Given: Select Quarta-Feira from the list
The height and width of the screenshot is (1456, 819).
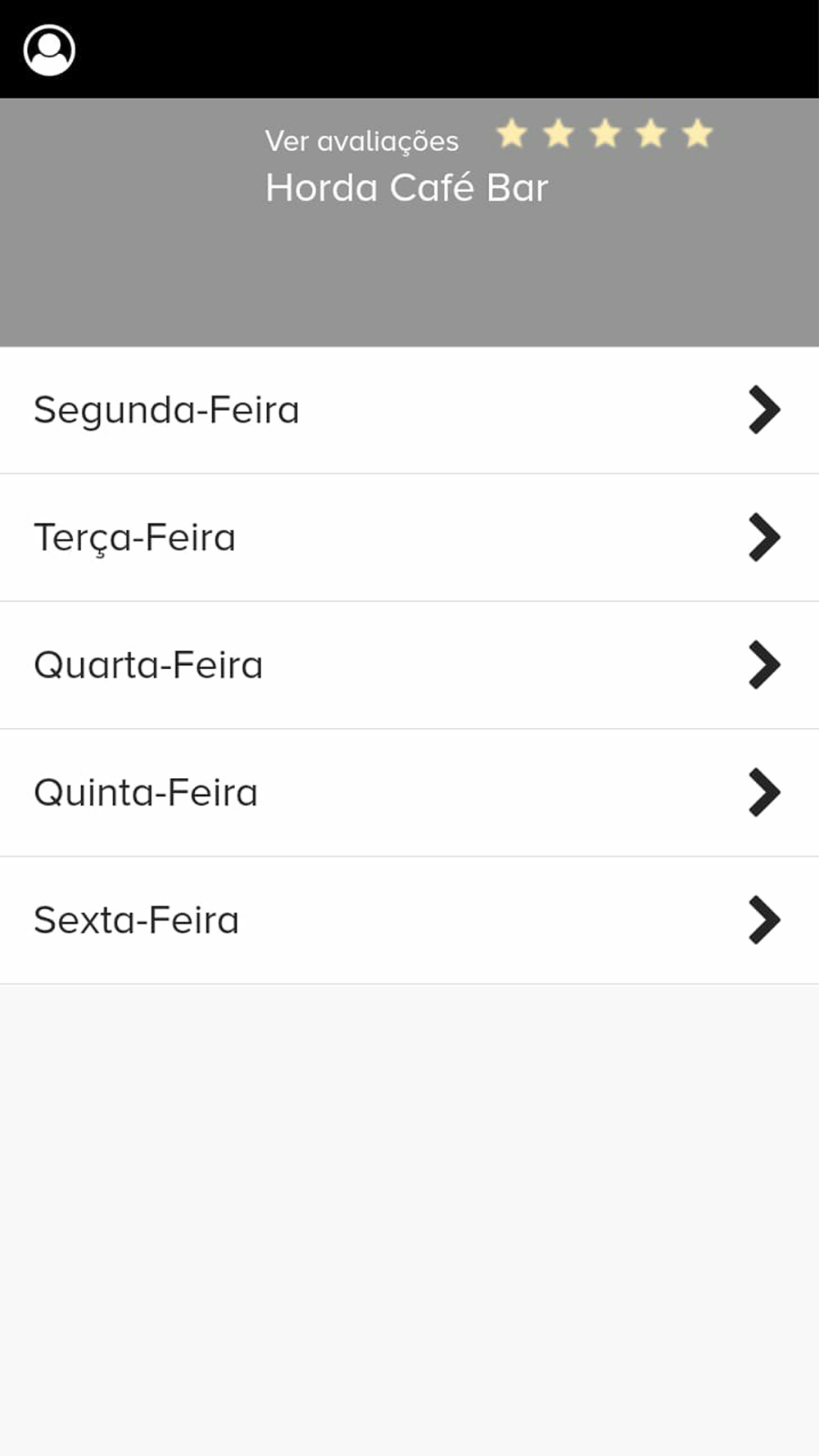Looking at the screenshot, I should coord(409,666).
